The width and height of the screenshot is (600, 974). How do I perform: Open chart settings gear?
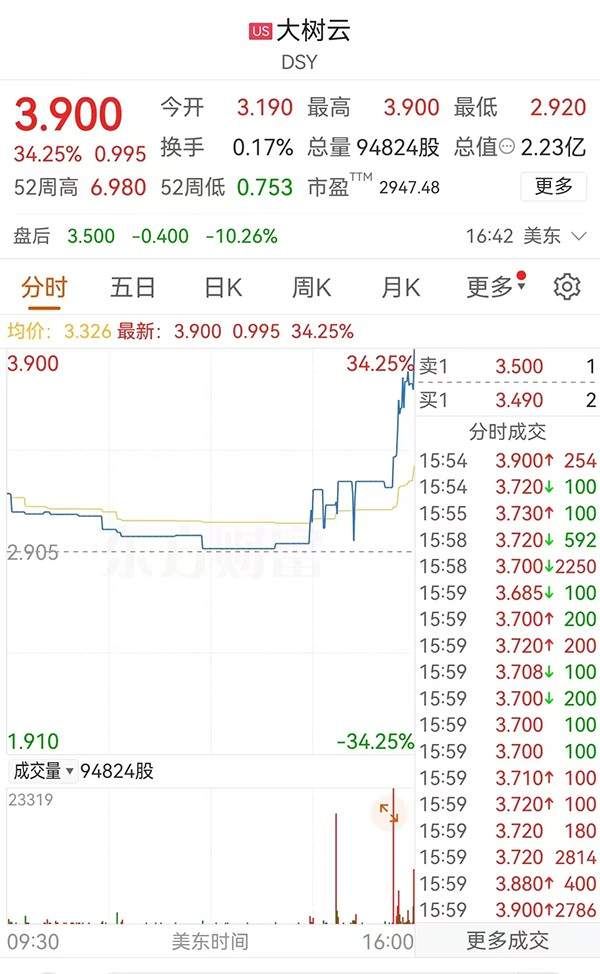[567, 287]
